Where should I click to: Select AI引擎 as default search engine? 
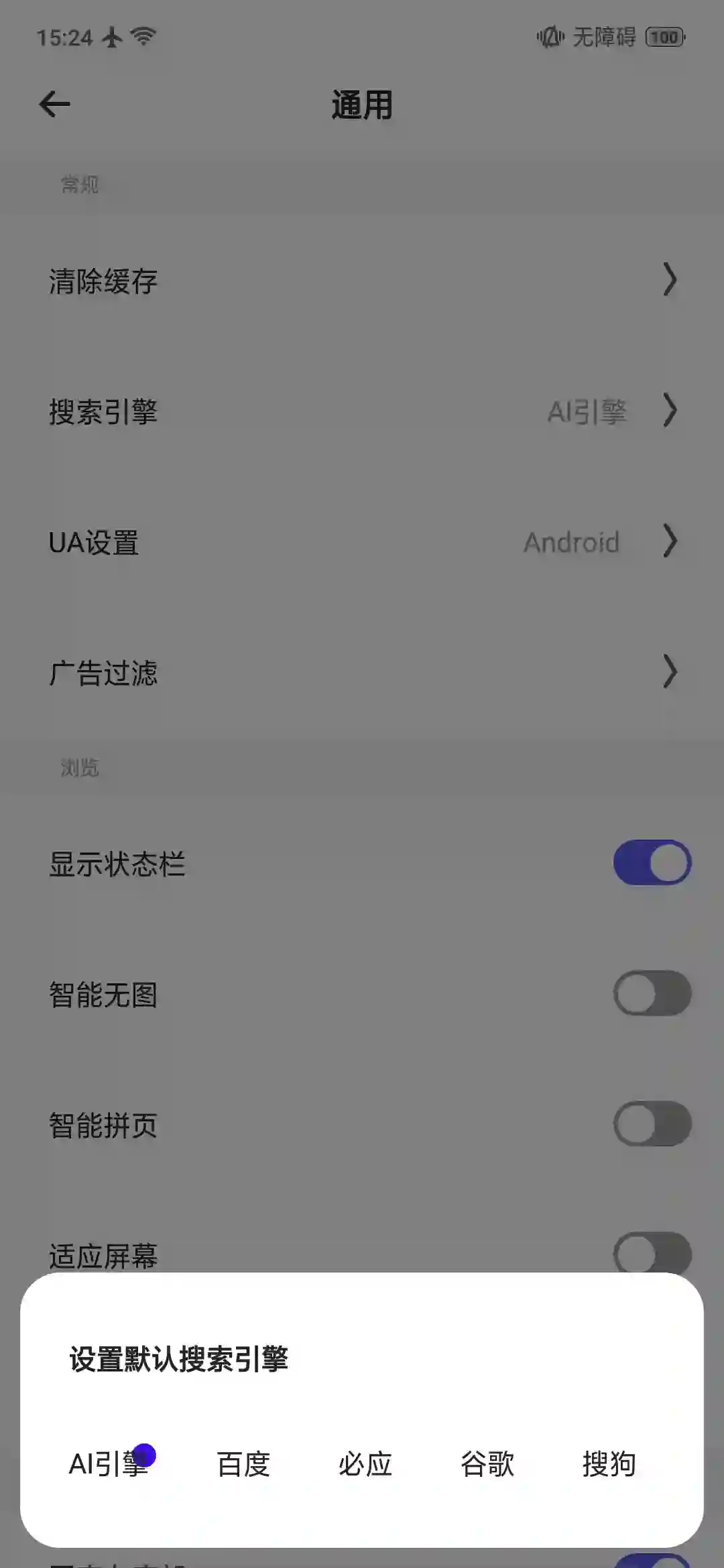point(107,1464)
